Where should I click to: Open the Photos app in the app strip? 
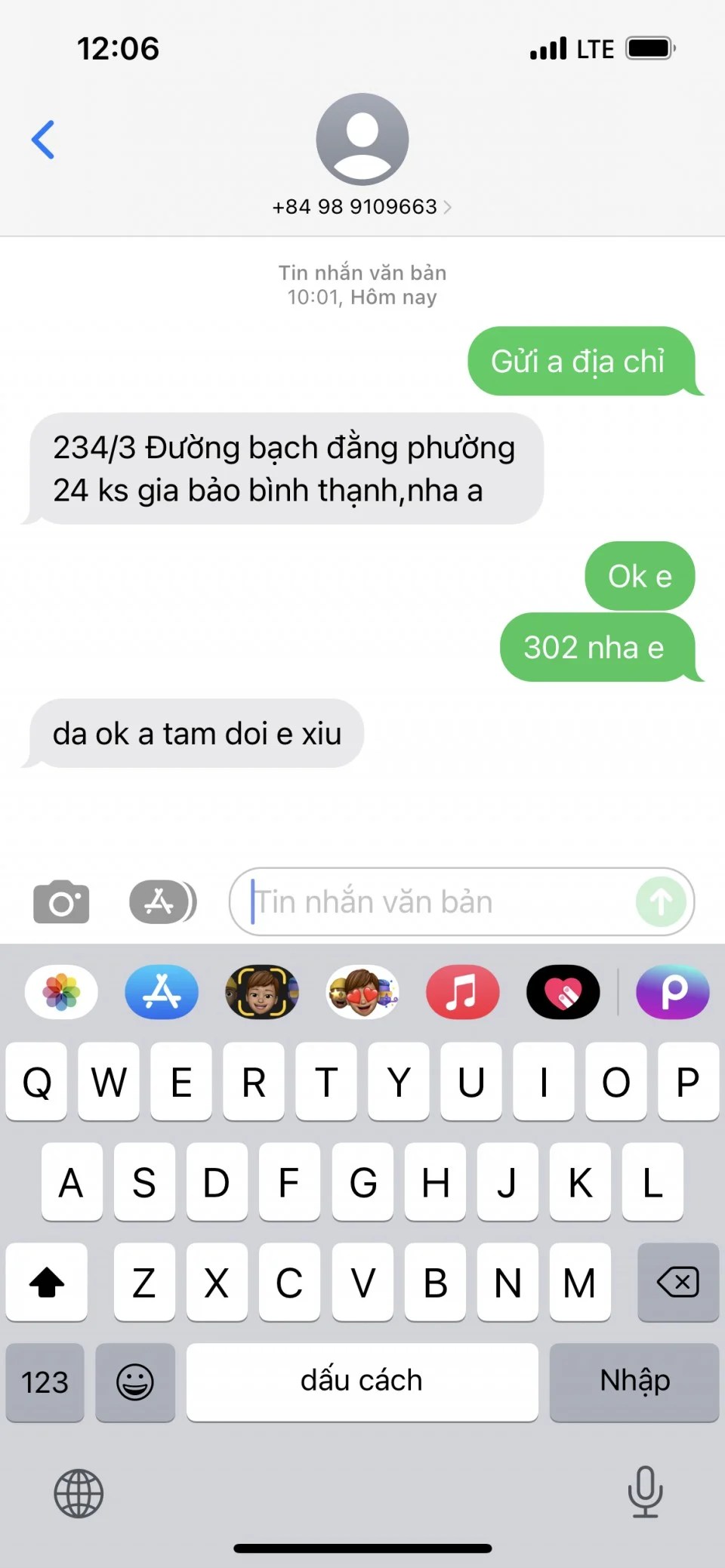point(61,992)
